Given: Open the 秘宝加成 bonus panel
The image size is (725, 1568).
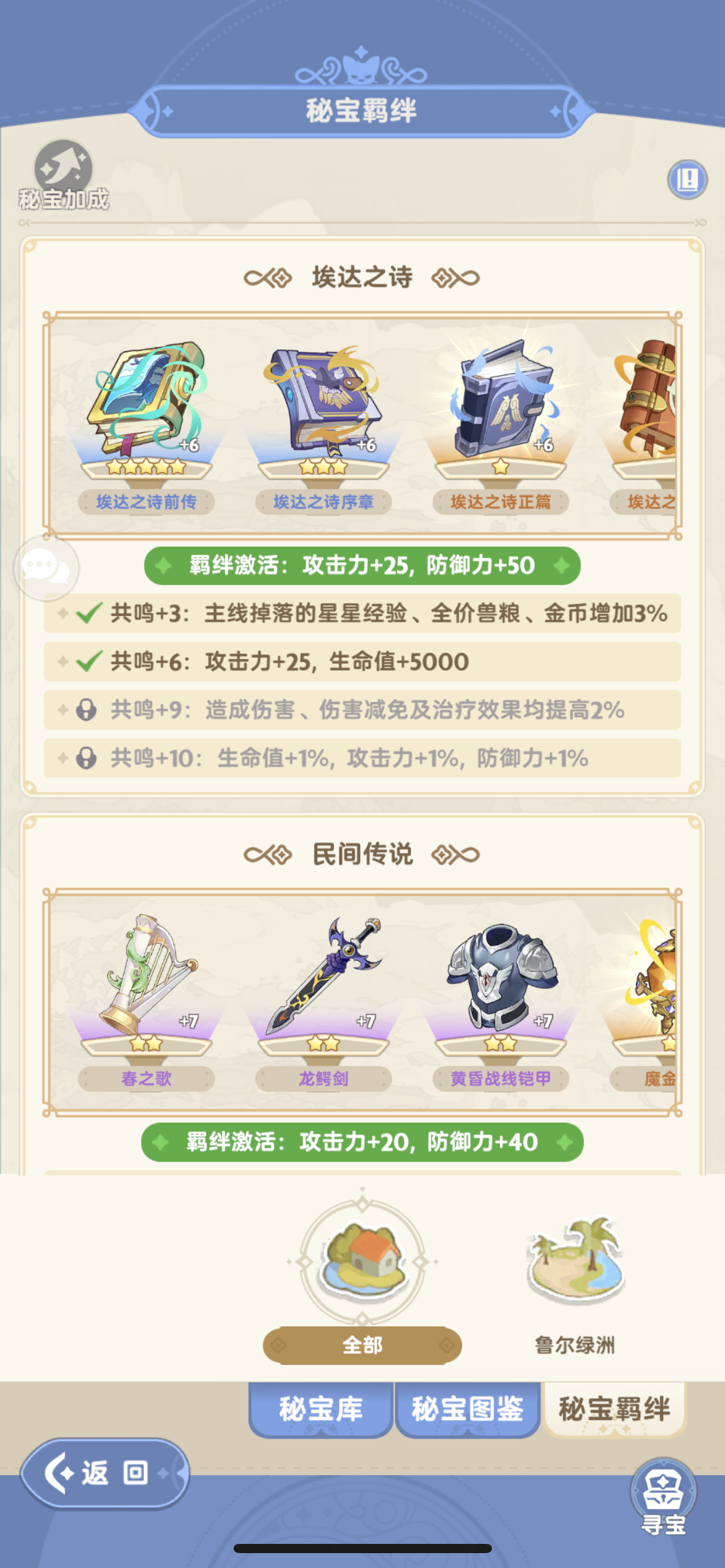Looking at the screenshot, I should [62, 176].
